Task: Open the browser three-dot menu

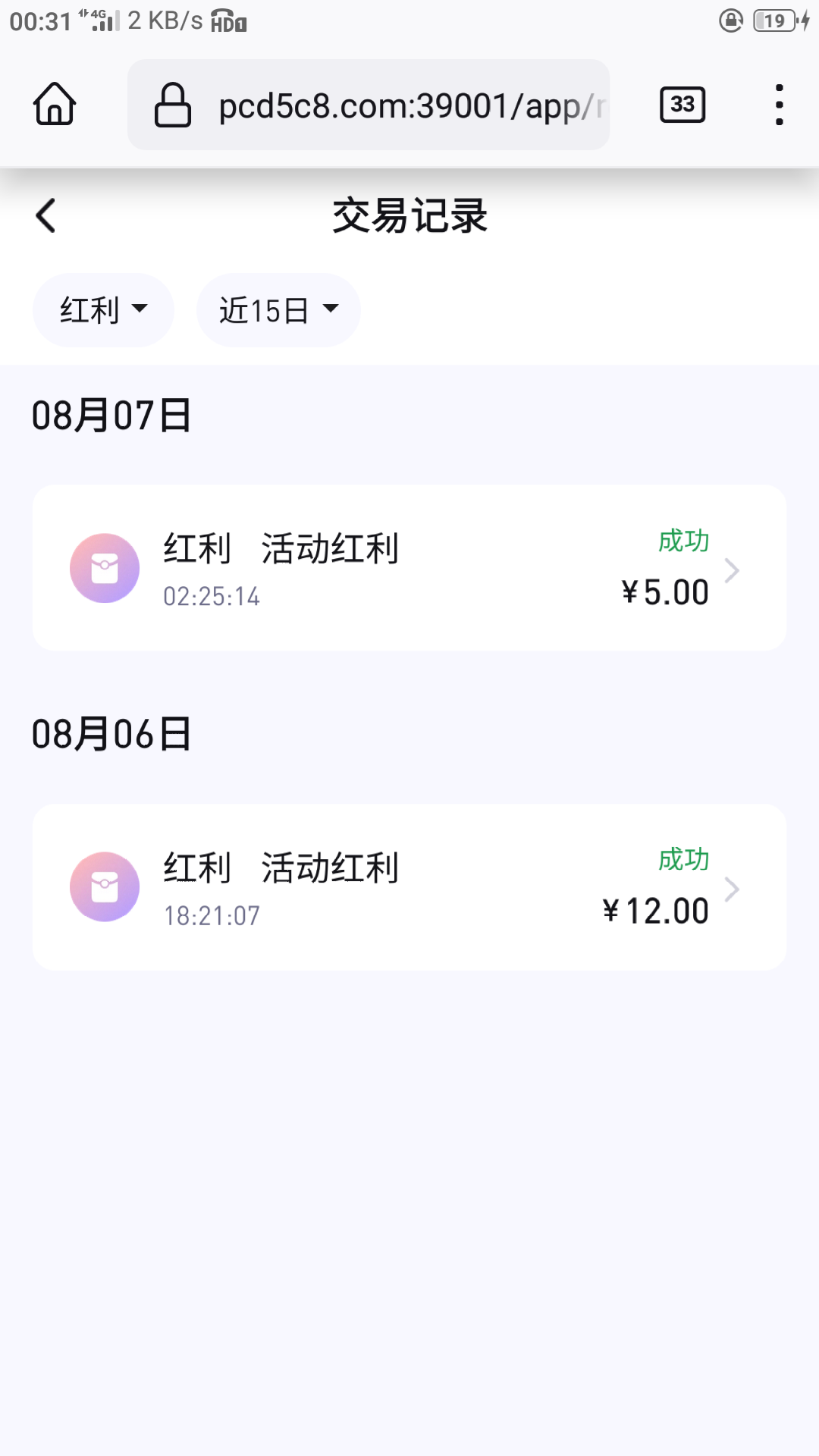Action: pos(779,105)
